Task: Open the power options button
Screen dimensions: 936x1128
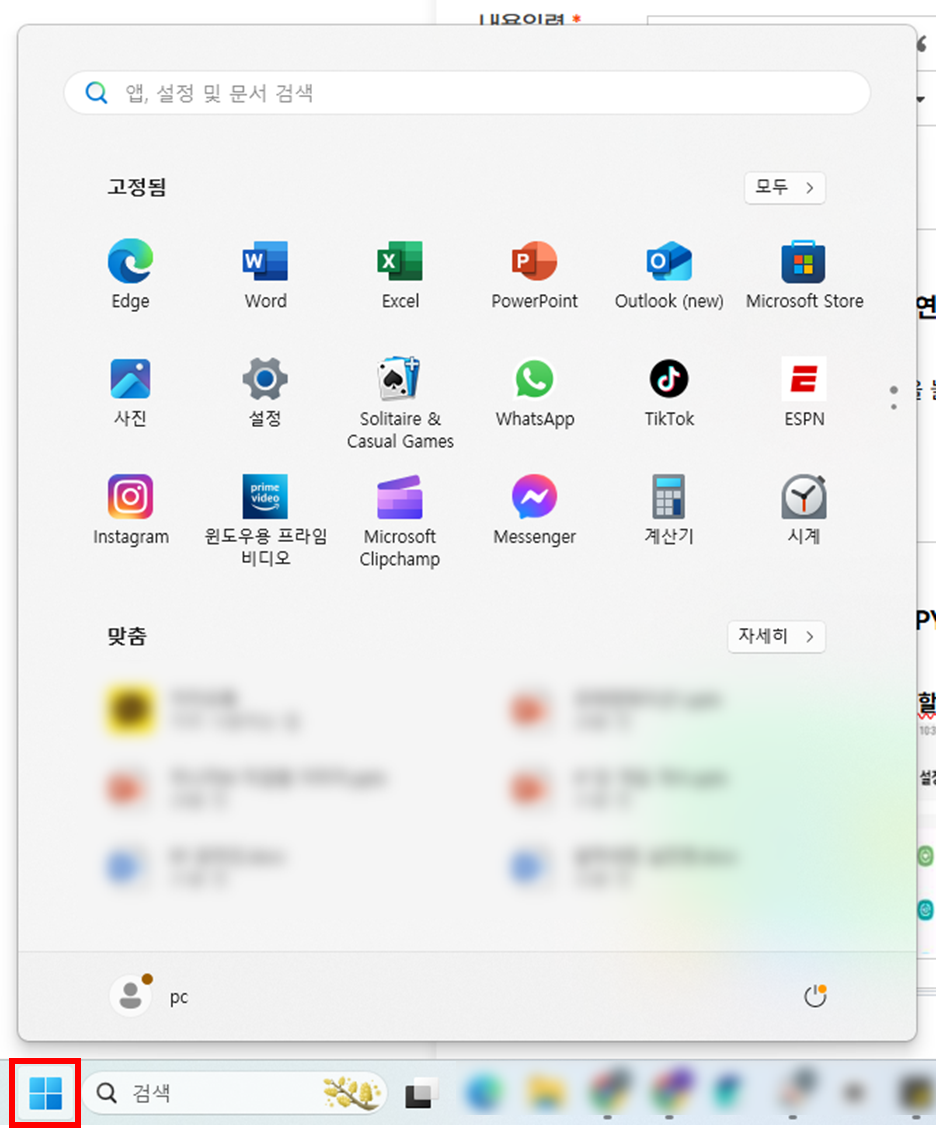Action: (x=814, y=996)
